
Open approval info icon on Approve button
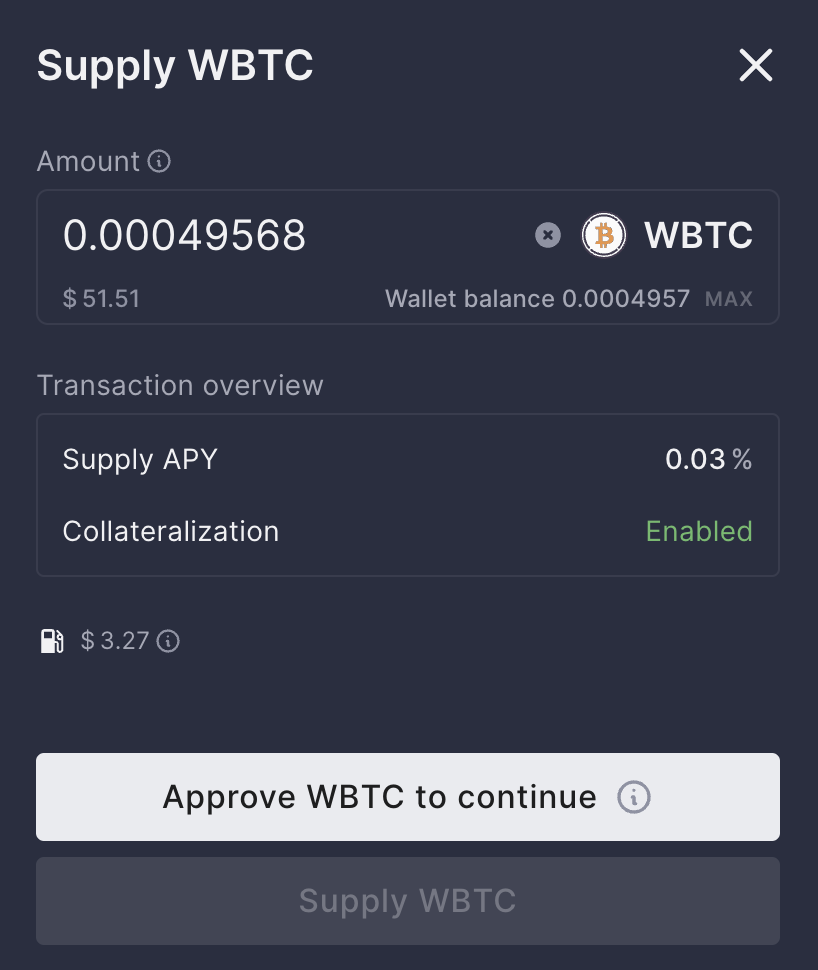(x=634, y=797)
